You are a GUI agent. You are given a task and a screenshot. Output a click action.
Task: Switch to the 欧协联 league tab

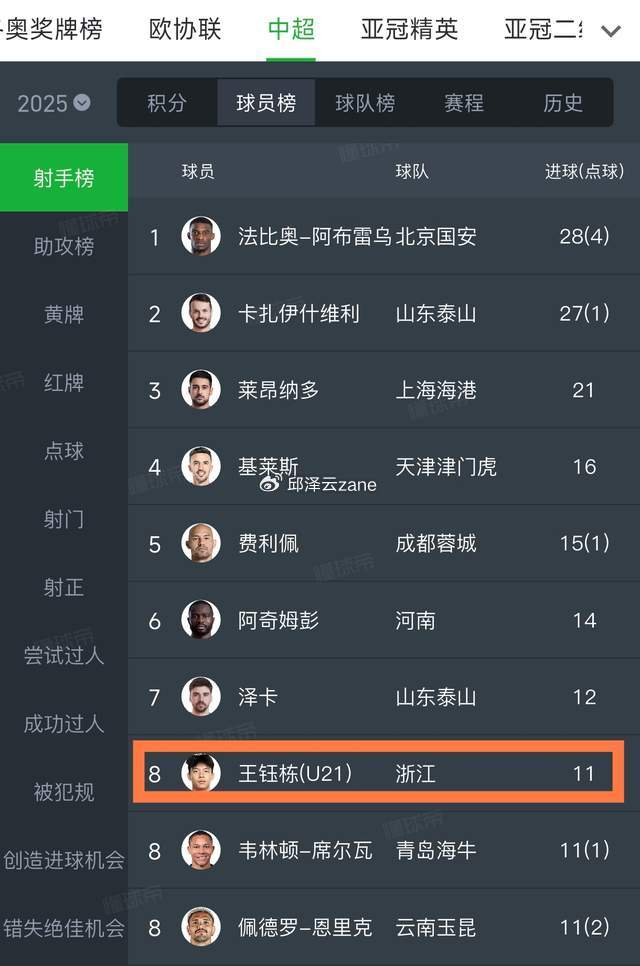[x=184, y=29]
